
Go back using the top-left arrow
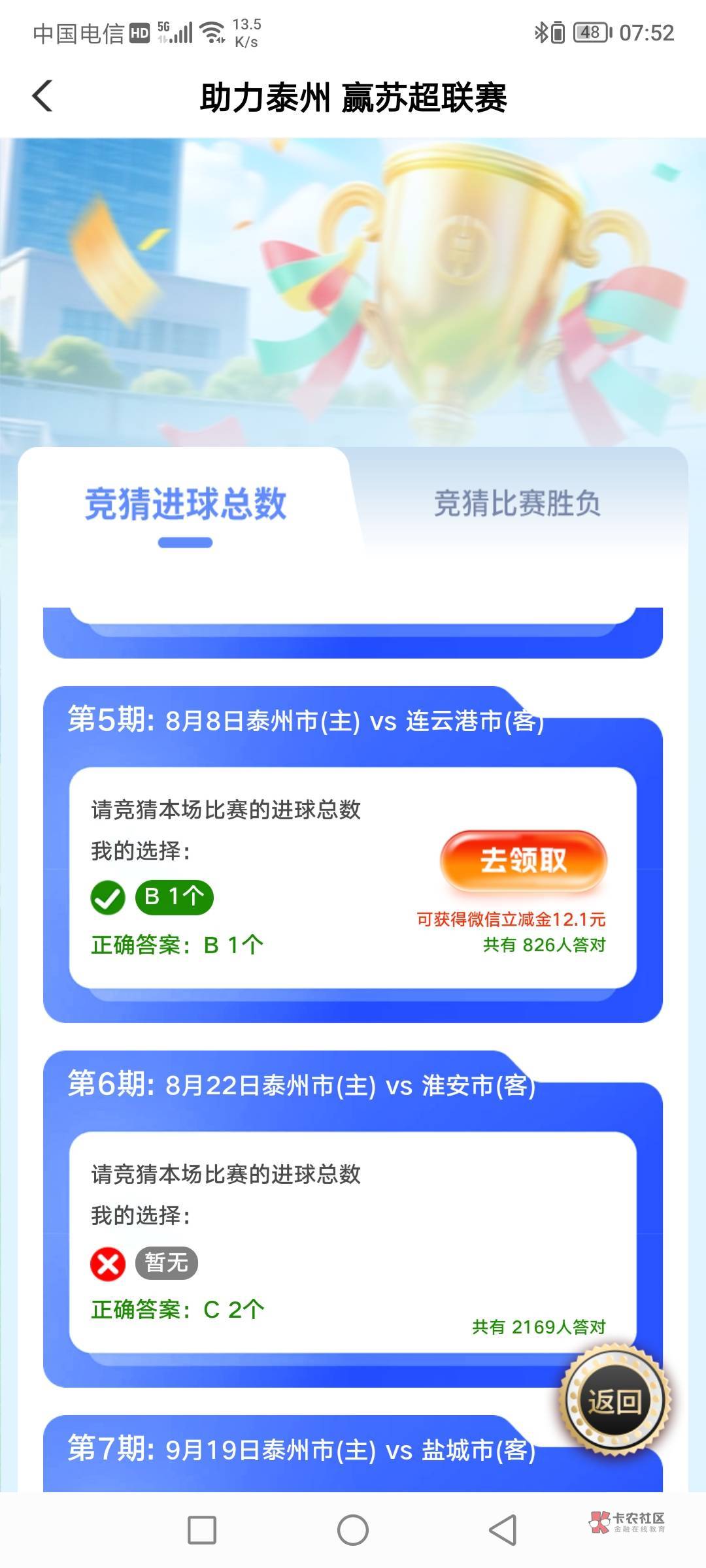[x=42, y=97]
